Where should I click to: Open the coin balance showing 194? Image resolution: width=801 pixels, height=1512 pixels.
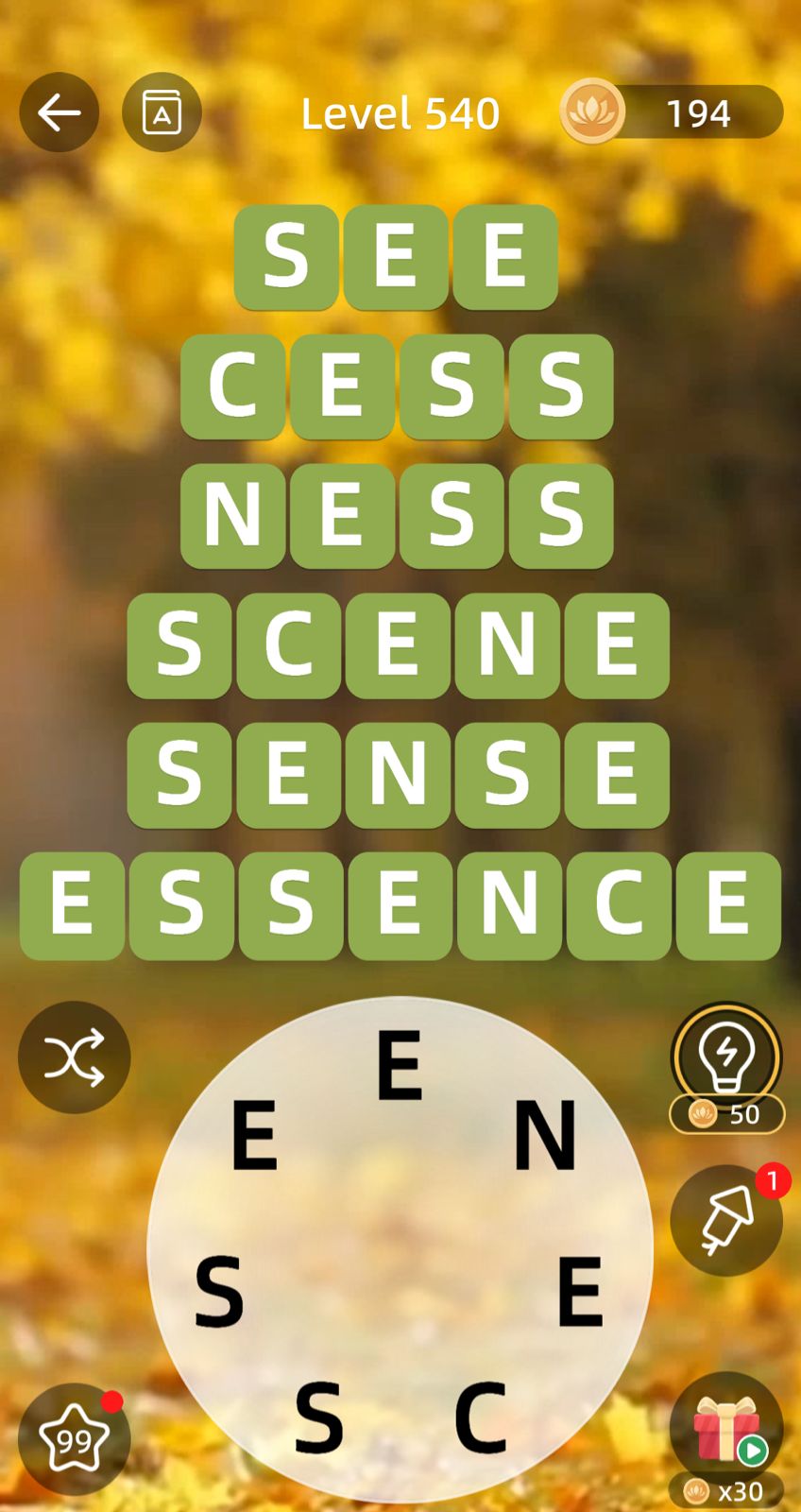click(672, 112)
